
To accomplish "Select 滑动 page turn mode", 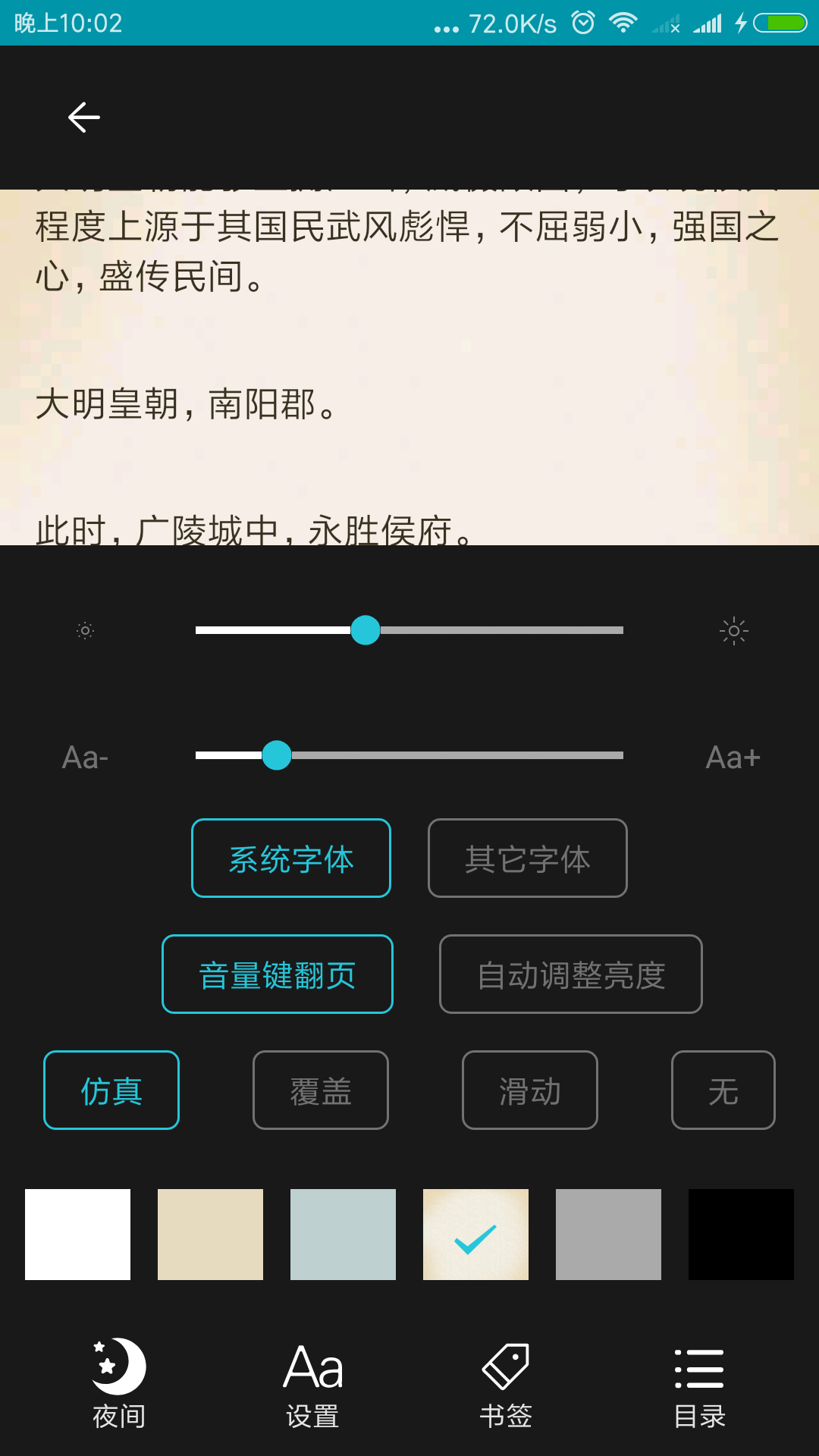I will coord(530,1090).
